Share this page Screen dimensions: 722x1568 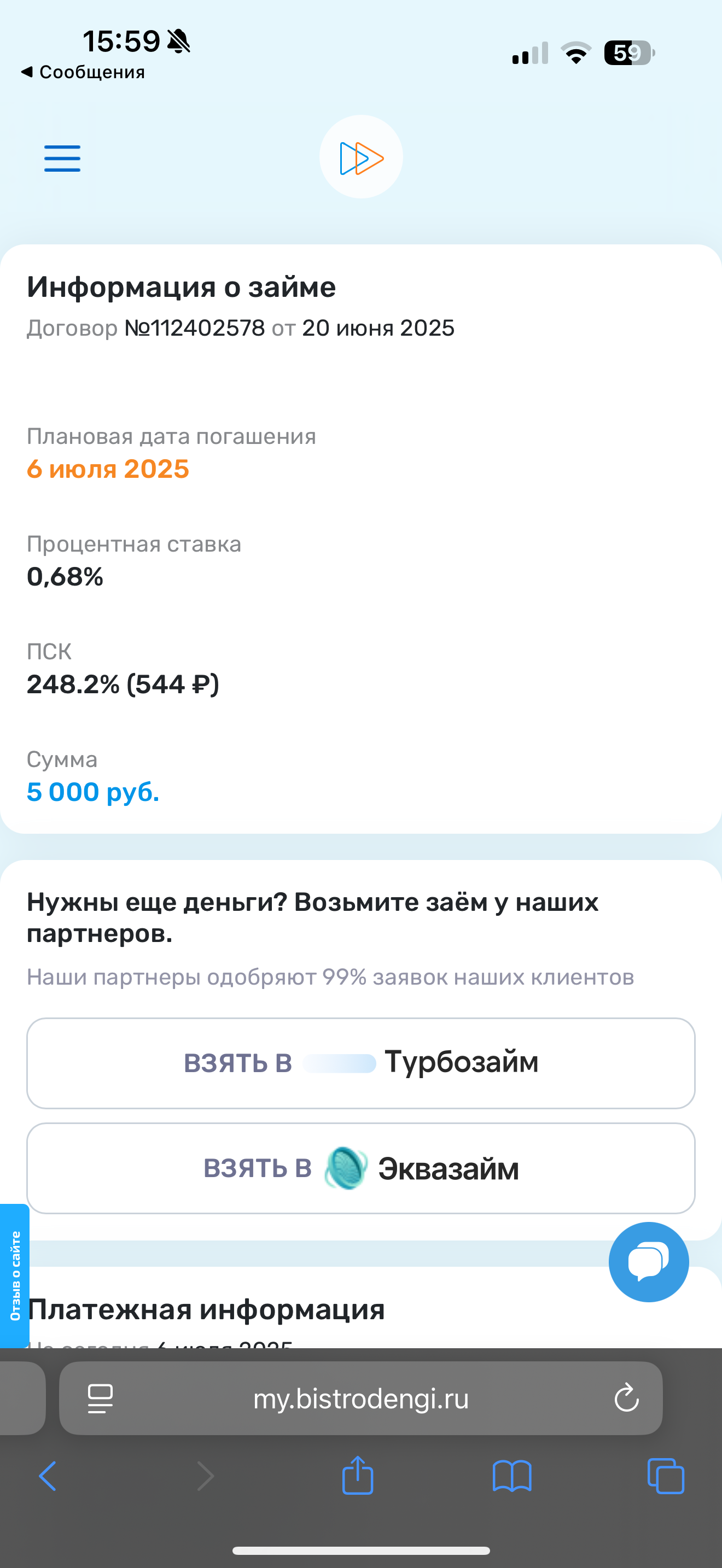click(357, 1475)
